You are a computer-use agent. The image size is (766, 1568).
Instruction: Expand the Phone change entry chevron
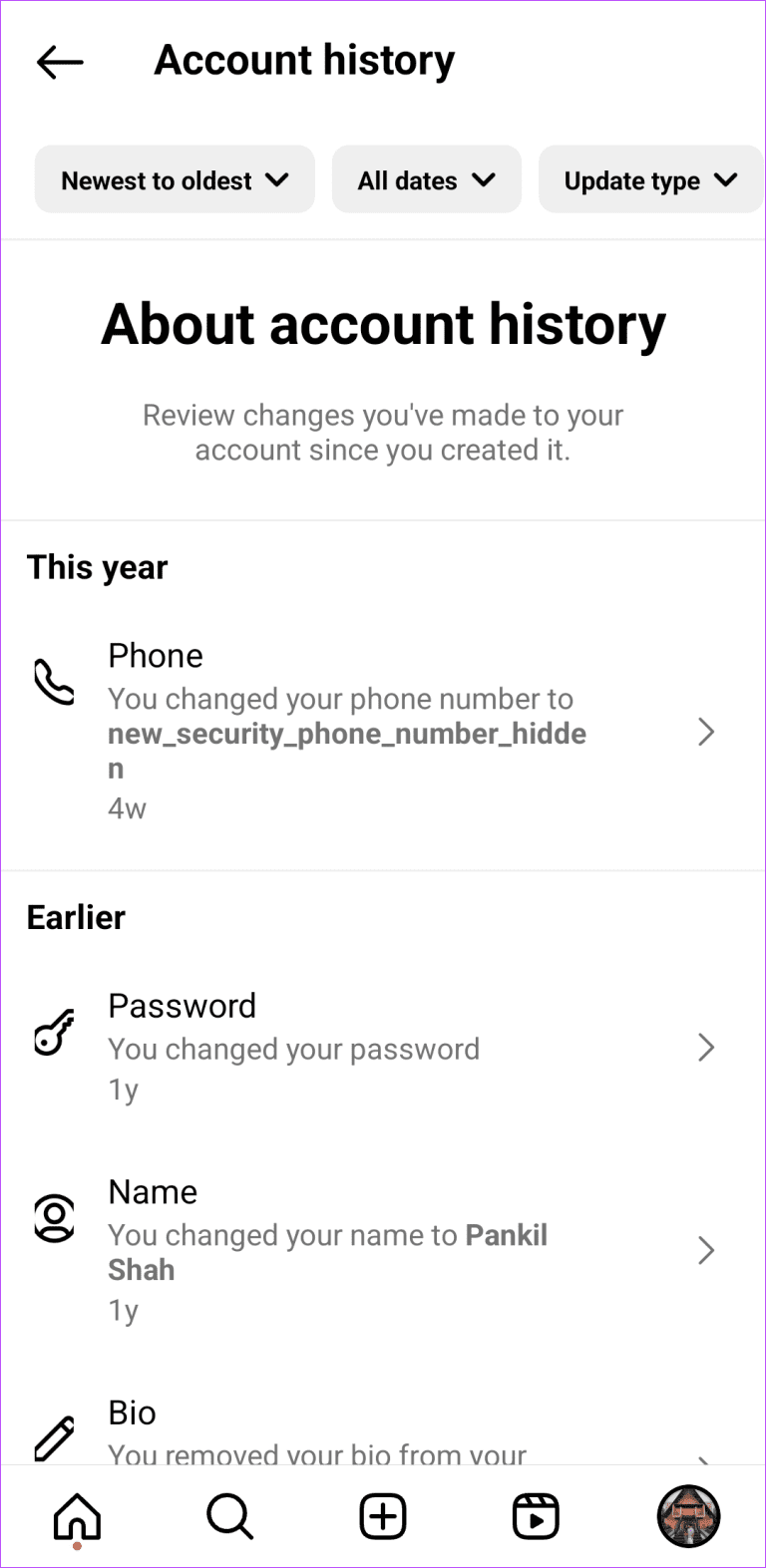707,732
